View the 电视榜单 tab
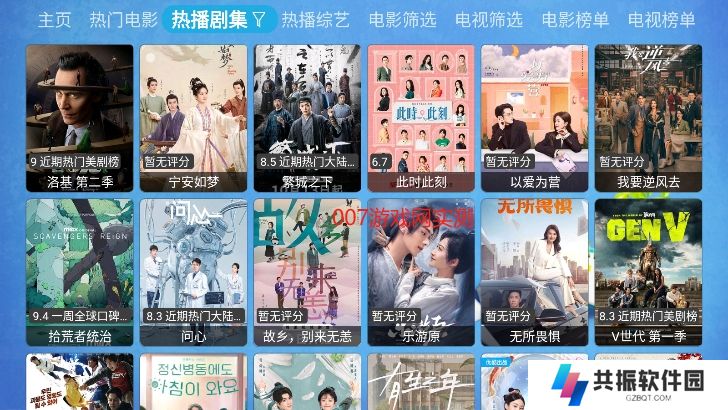This screenshot has height=410, width=728. [x=661, y=19]
